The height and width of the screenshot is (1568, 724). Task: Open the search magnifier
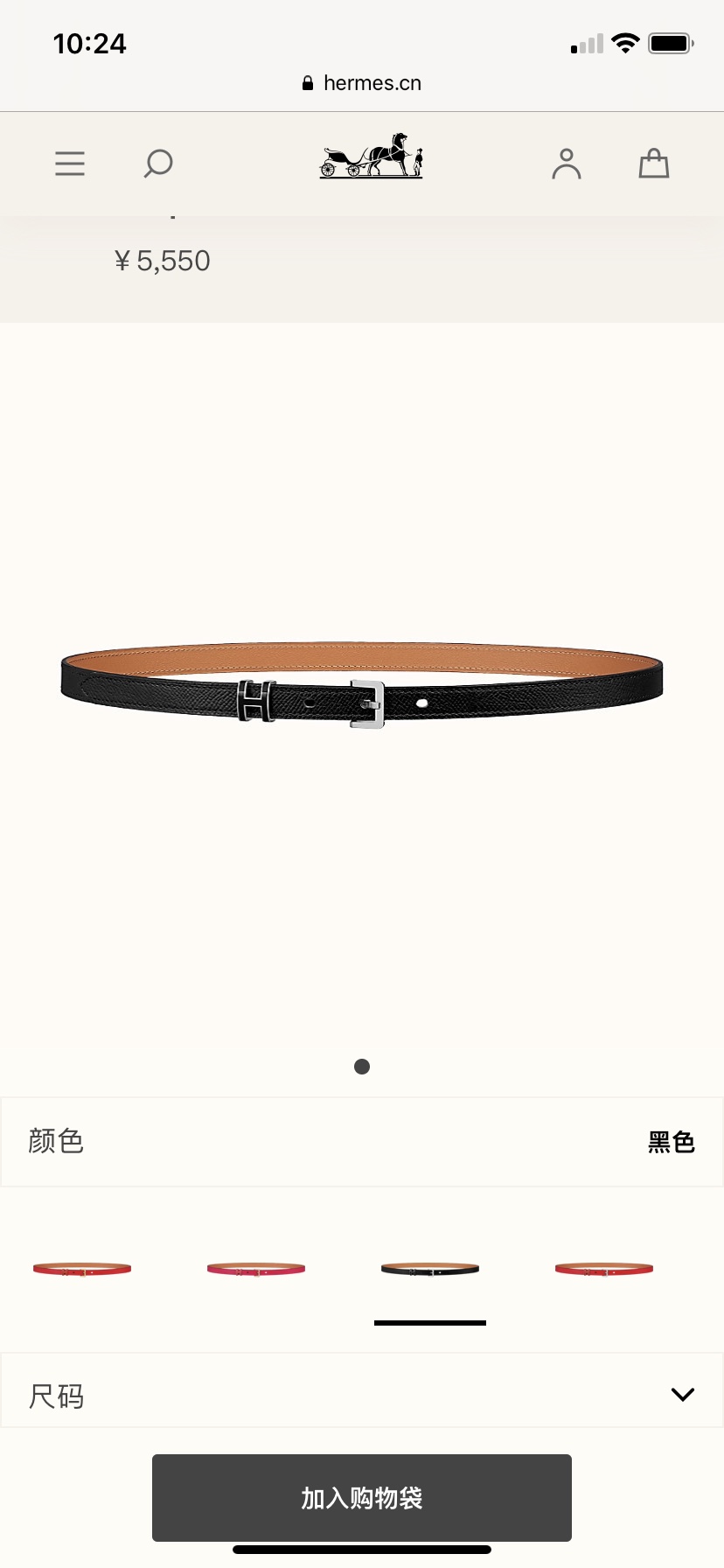158,164
